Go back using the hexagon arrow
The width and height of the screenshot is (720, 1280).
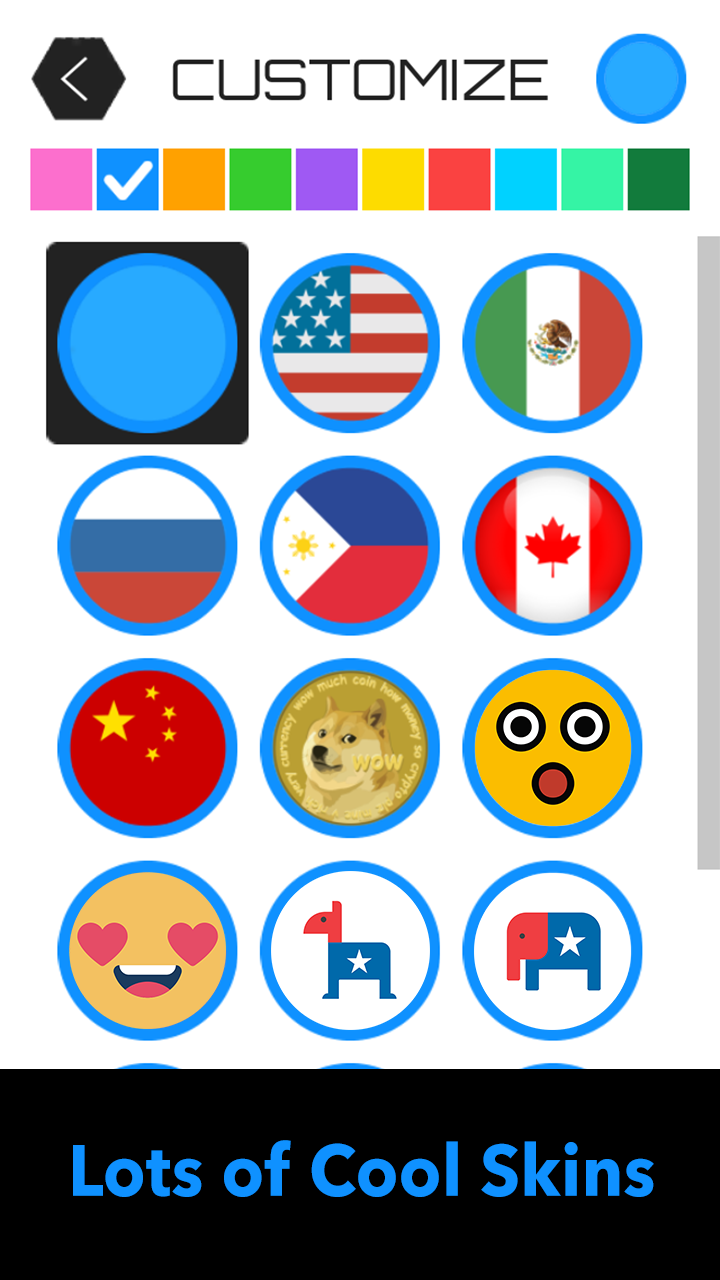(78, 79)
